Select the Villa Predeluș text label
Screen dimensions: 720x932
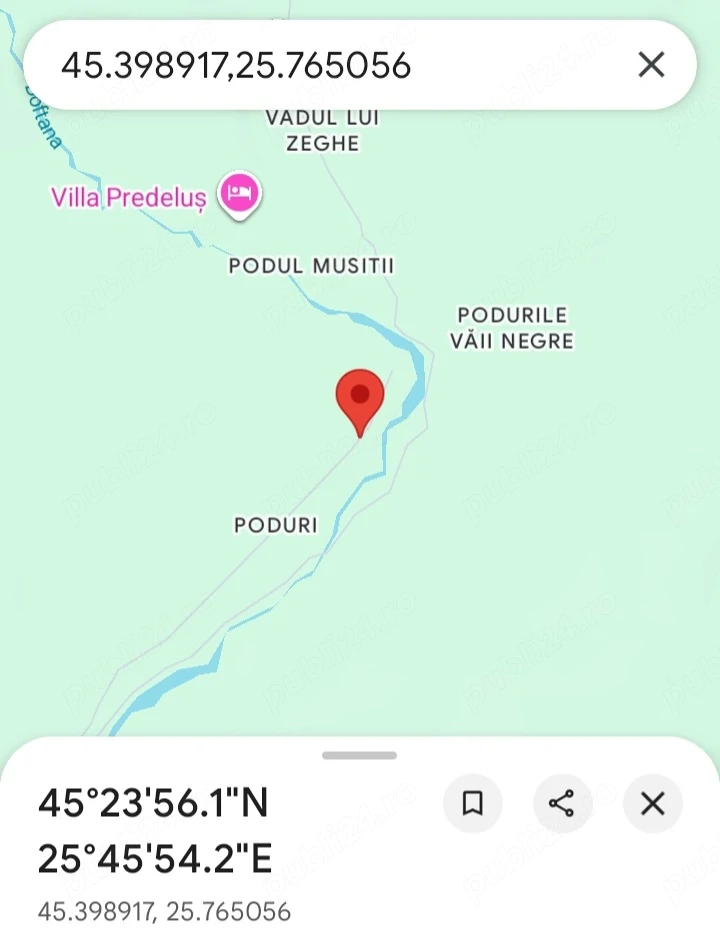pos(130,197)
